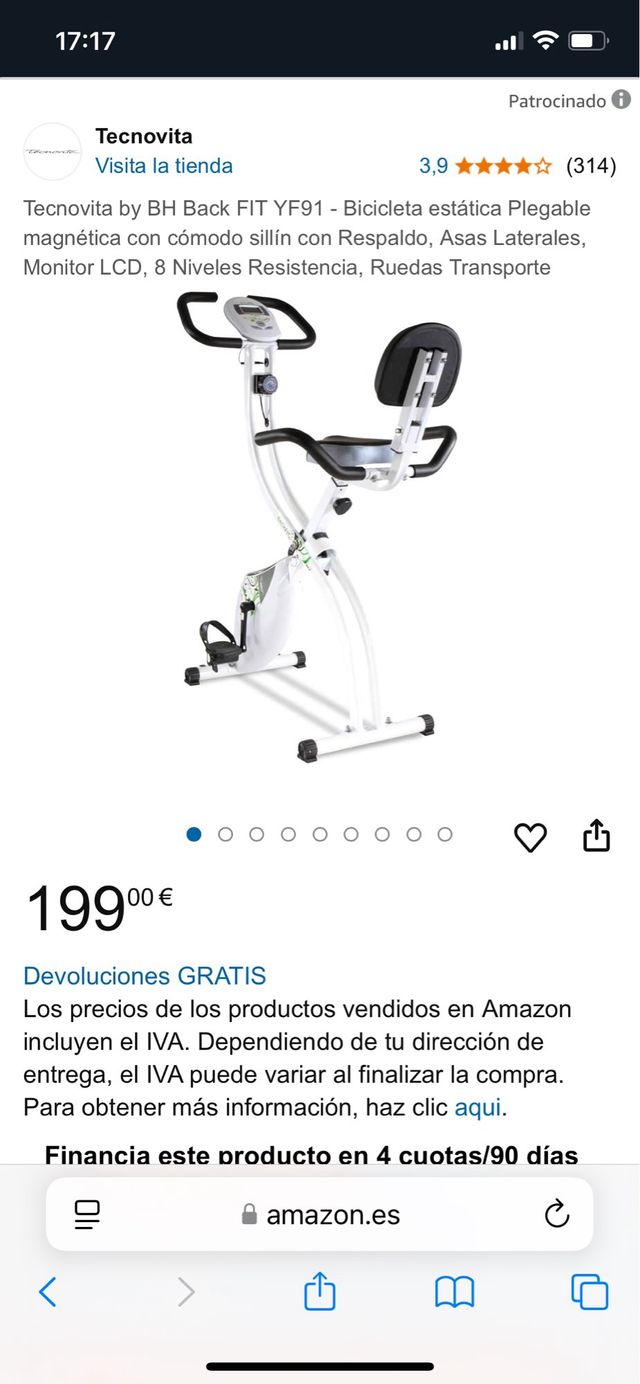The image size is (640, 1384).
Task: Go back to the previous page
Action: [x=47, y=1292]
